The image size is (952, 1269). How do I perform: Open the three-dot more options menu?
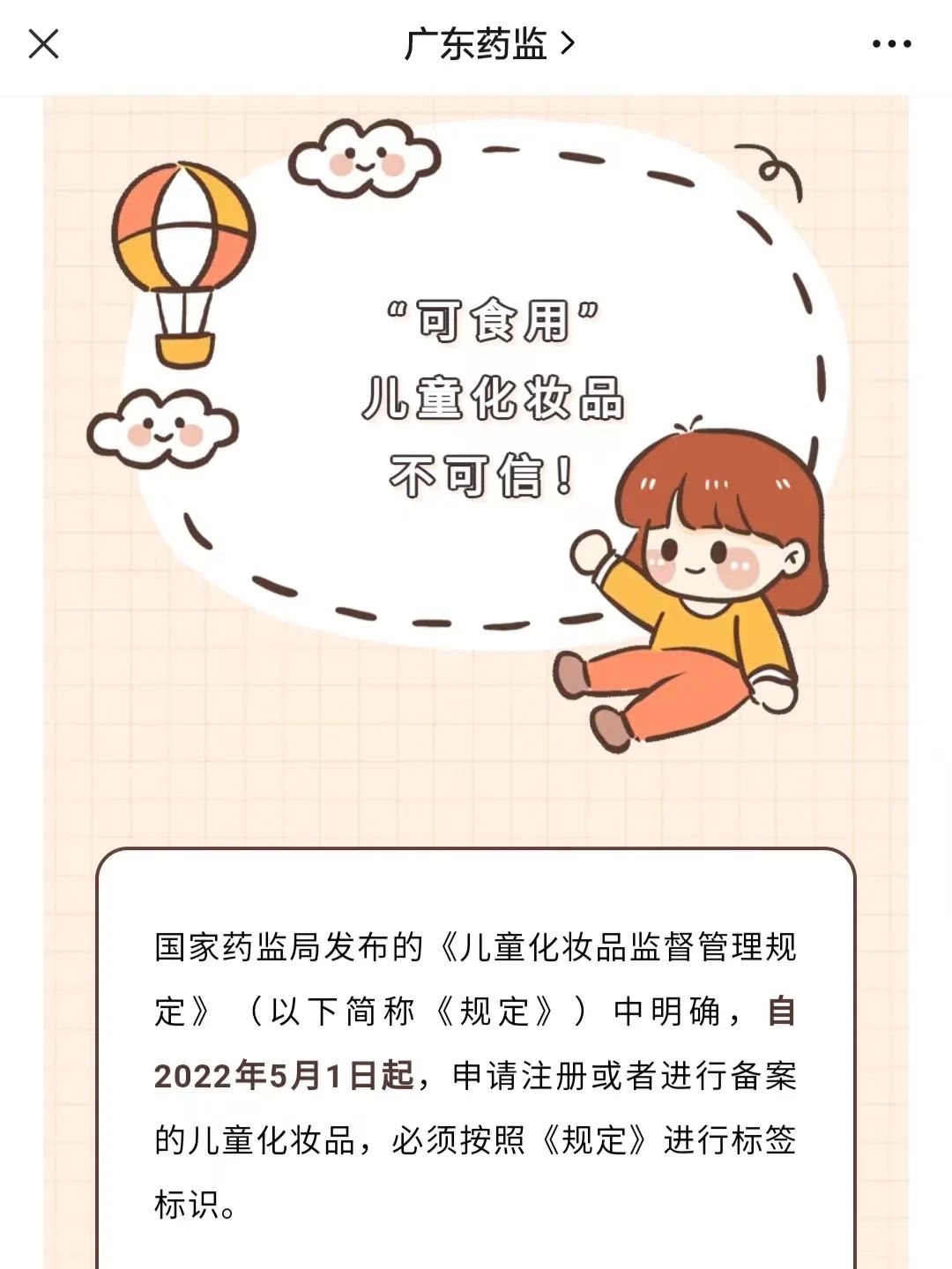pos(891,43)
